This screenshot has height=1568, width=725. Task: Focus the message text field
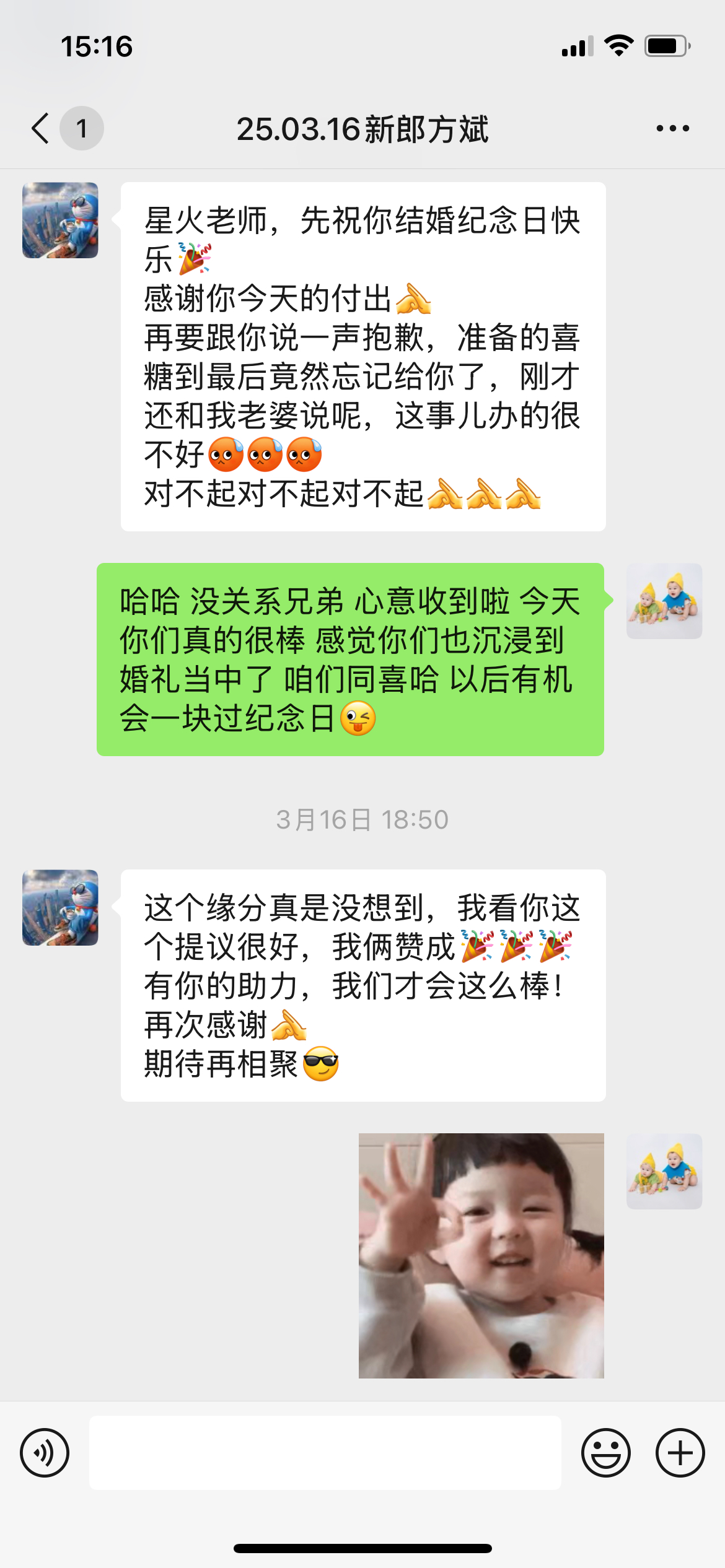[325, 1453]
